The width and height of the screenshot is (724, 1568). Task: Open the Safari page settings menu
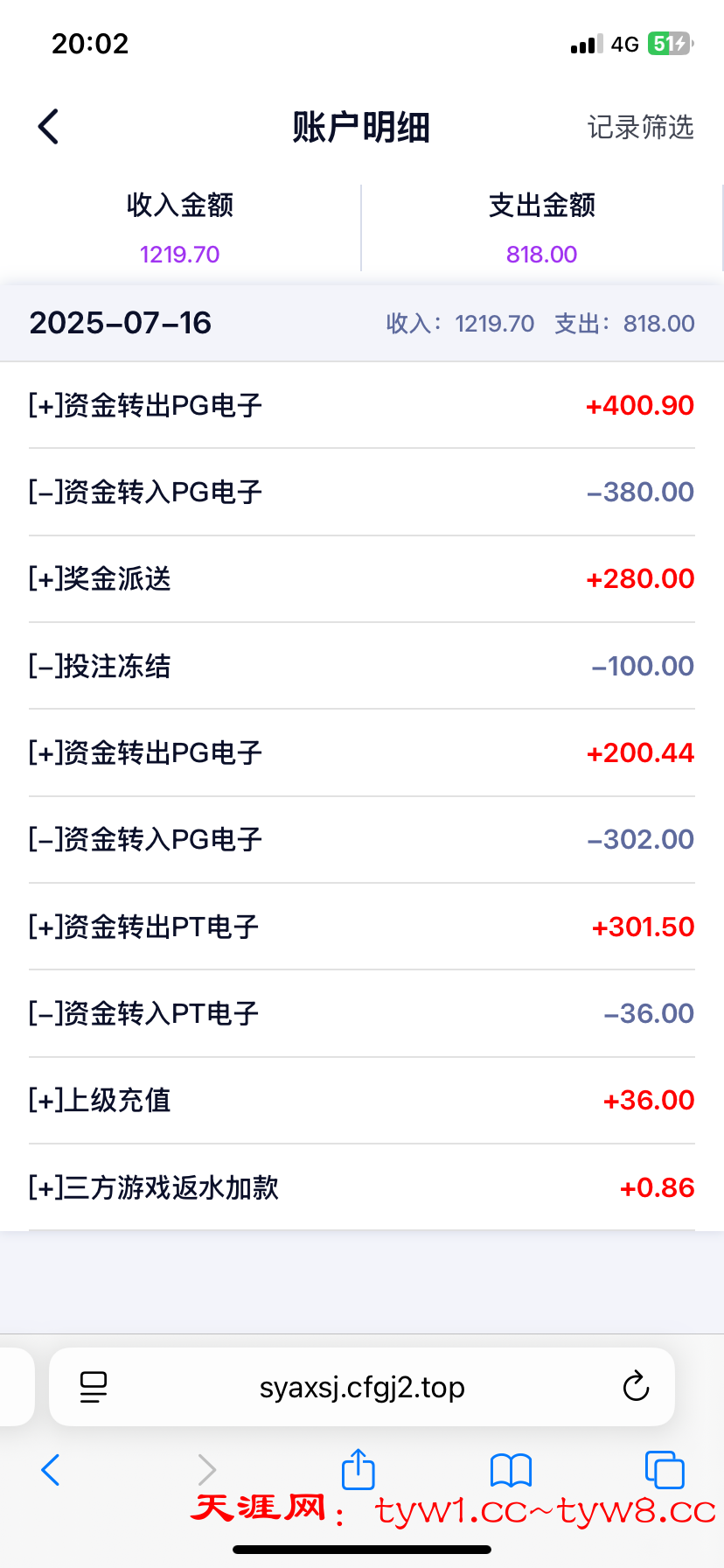pyautogui.click(x=94, y=1387)
